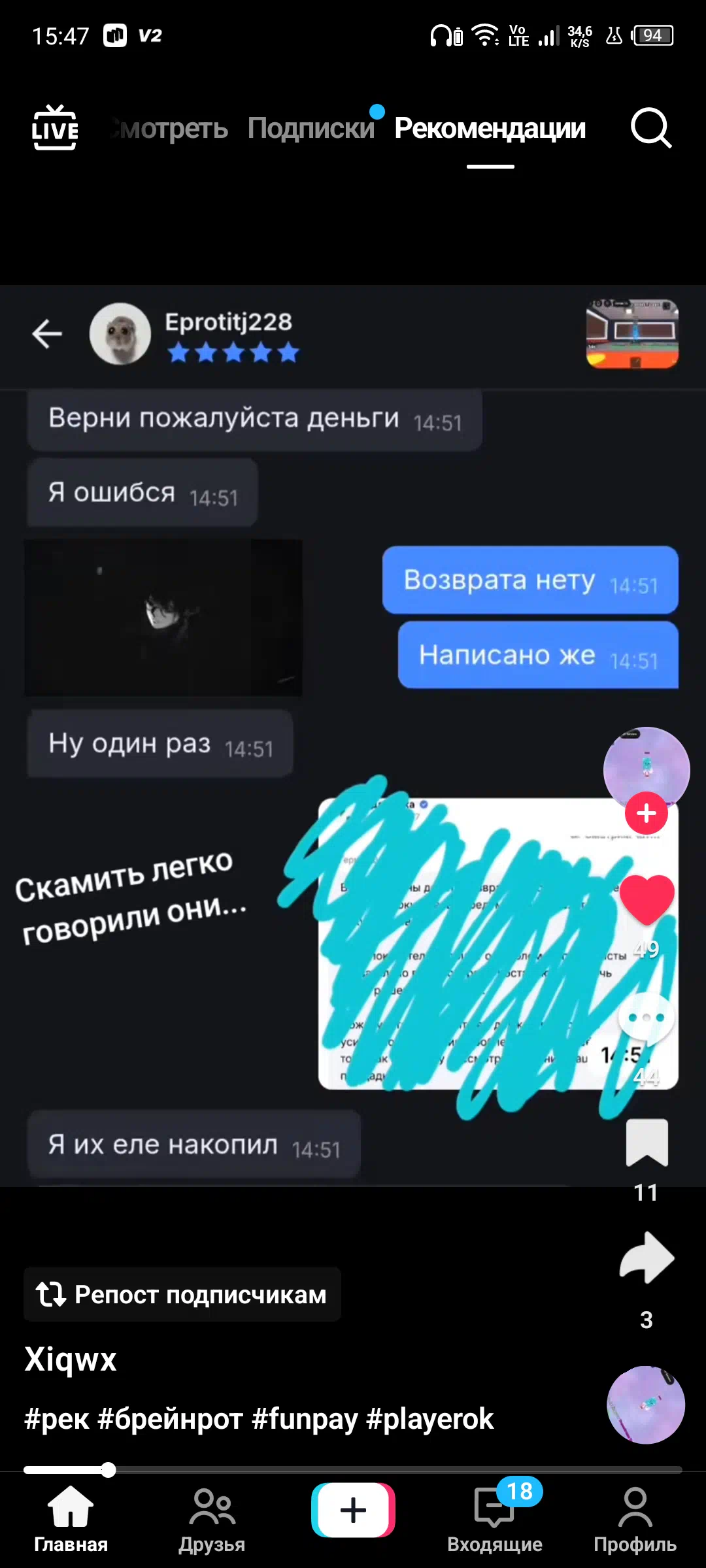Select the Рекомендации tab

pyautogui.click(x=490, y=128)
